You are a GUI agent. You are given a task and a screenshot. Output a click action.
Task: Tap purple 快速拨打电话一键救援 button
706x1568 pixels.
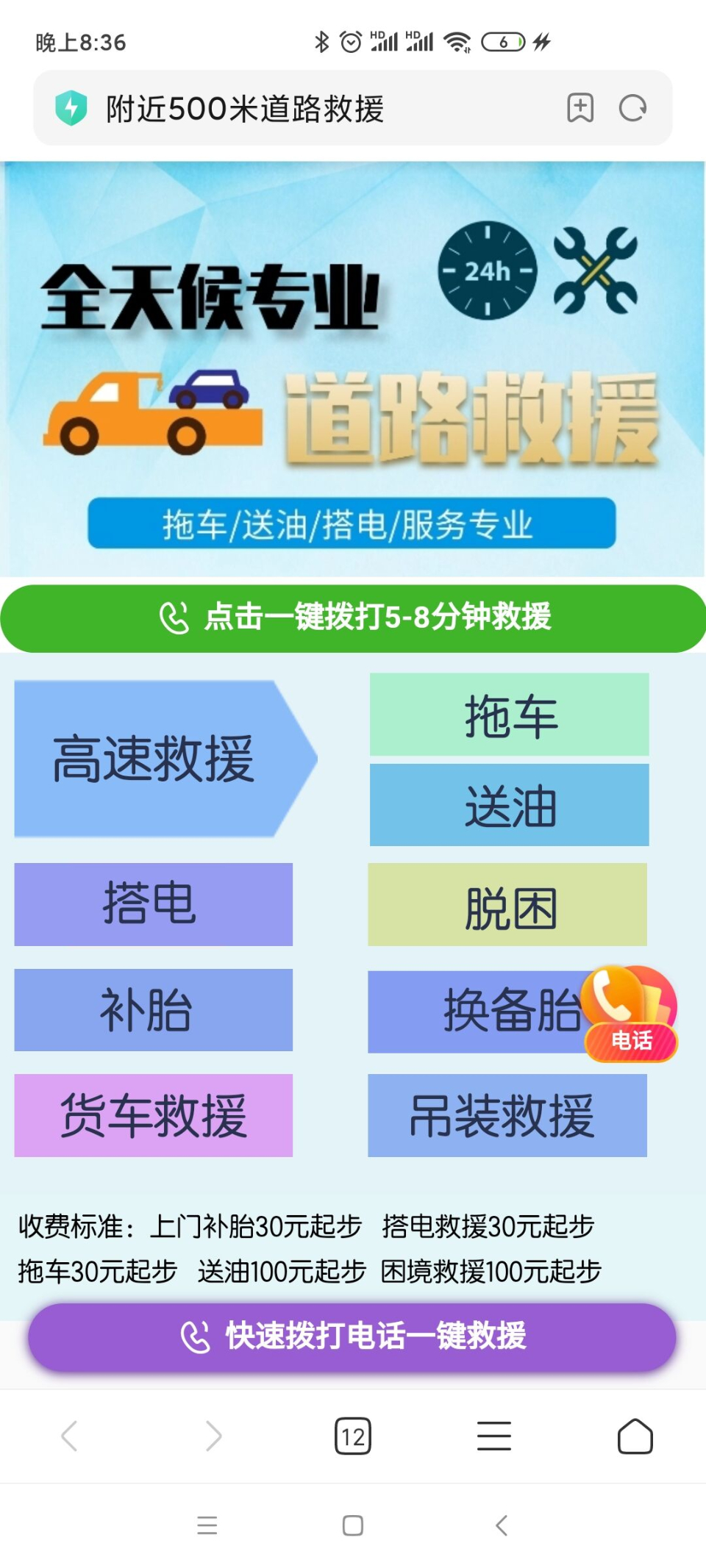[352, 1336]
